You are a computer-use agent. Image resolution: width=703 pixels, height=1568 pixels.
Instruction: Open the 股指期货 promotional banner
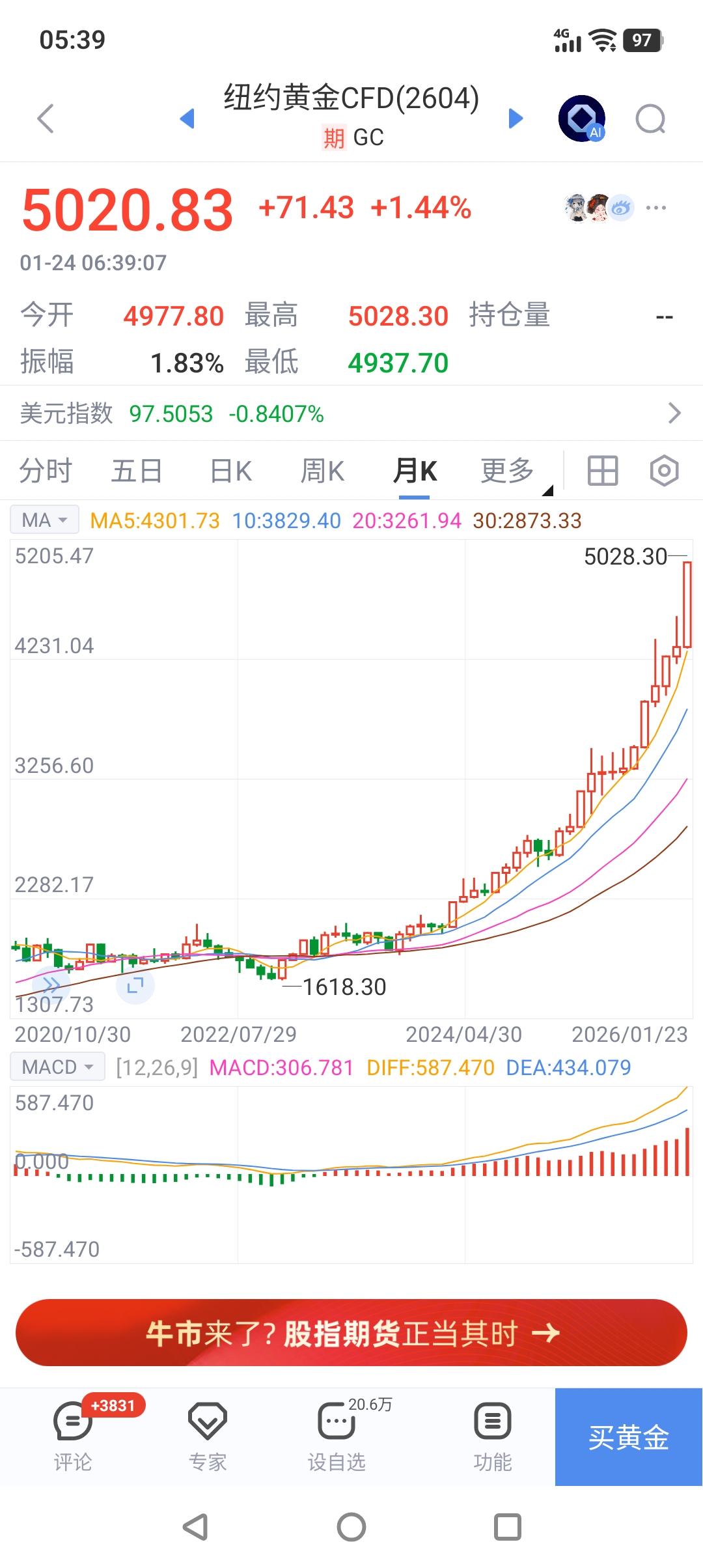click(x=351, y=1332)
